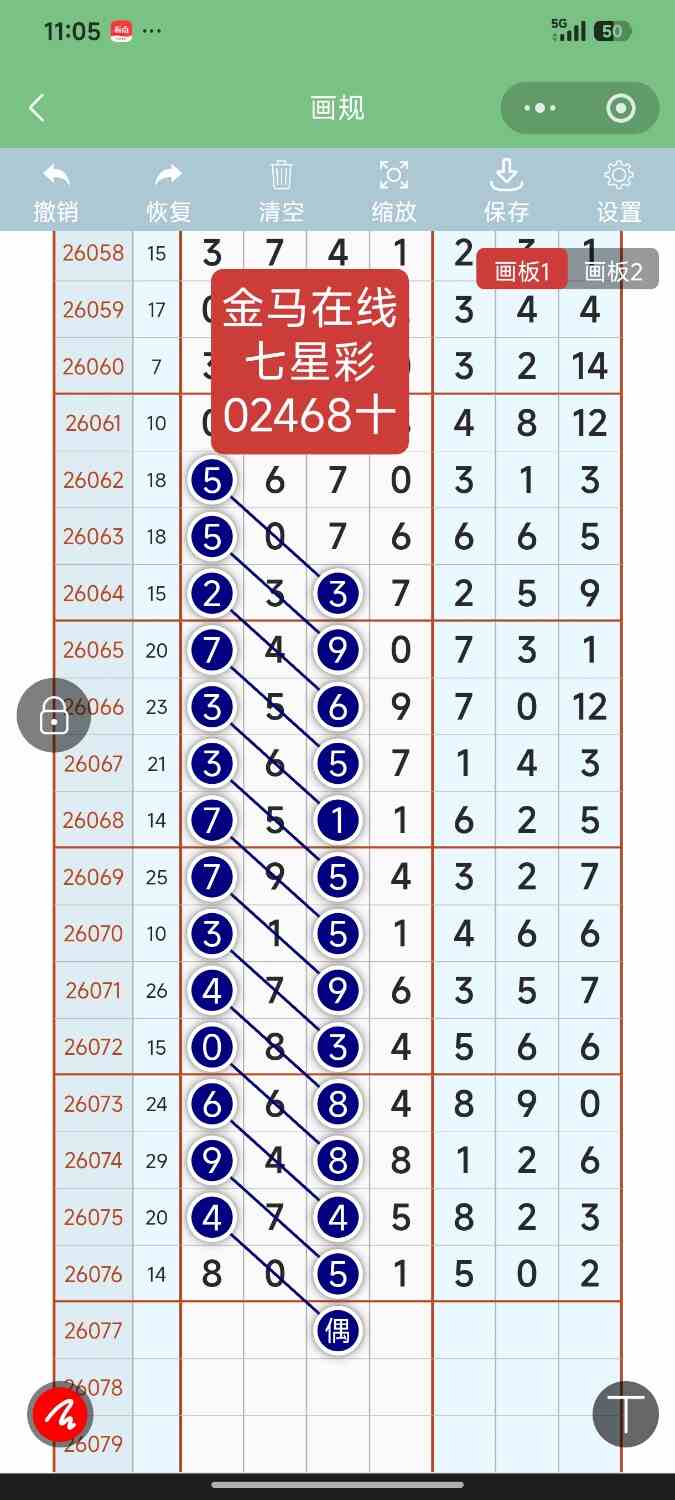Redo with the 恢复 button
This screenshot has width=675, height=1500.
168,192
